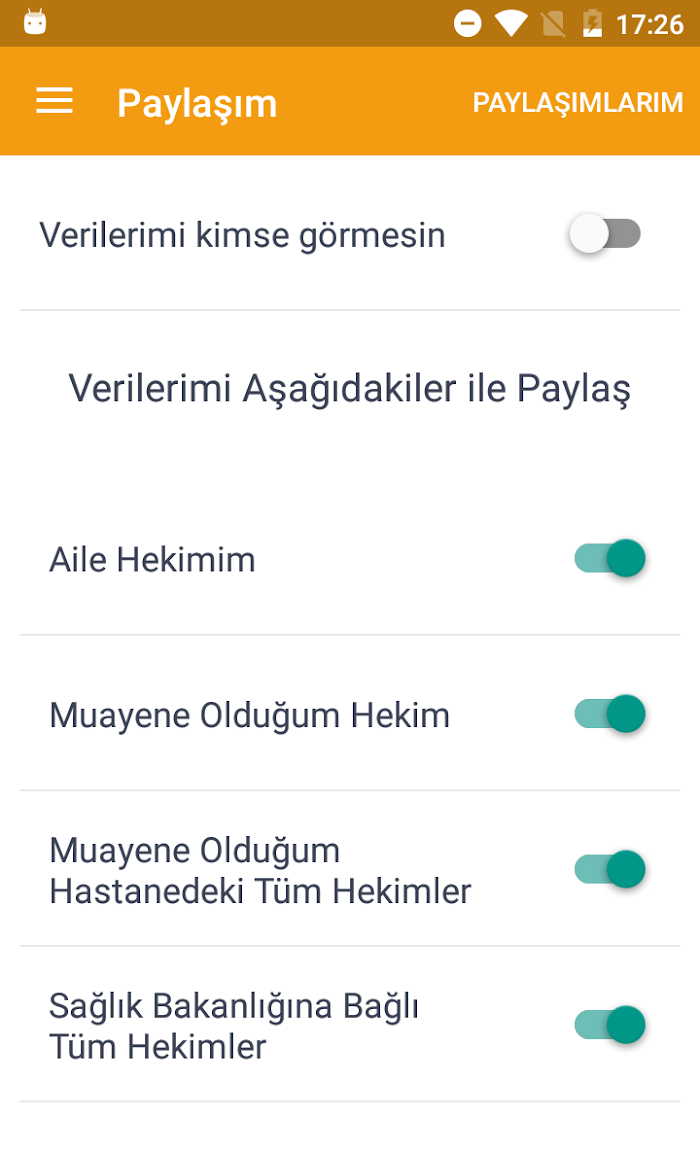Enable the Verilerimi kimse görmesin switch
This screenshot has width=700, height=1151.
[605, 234]
